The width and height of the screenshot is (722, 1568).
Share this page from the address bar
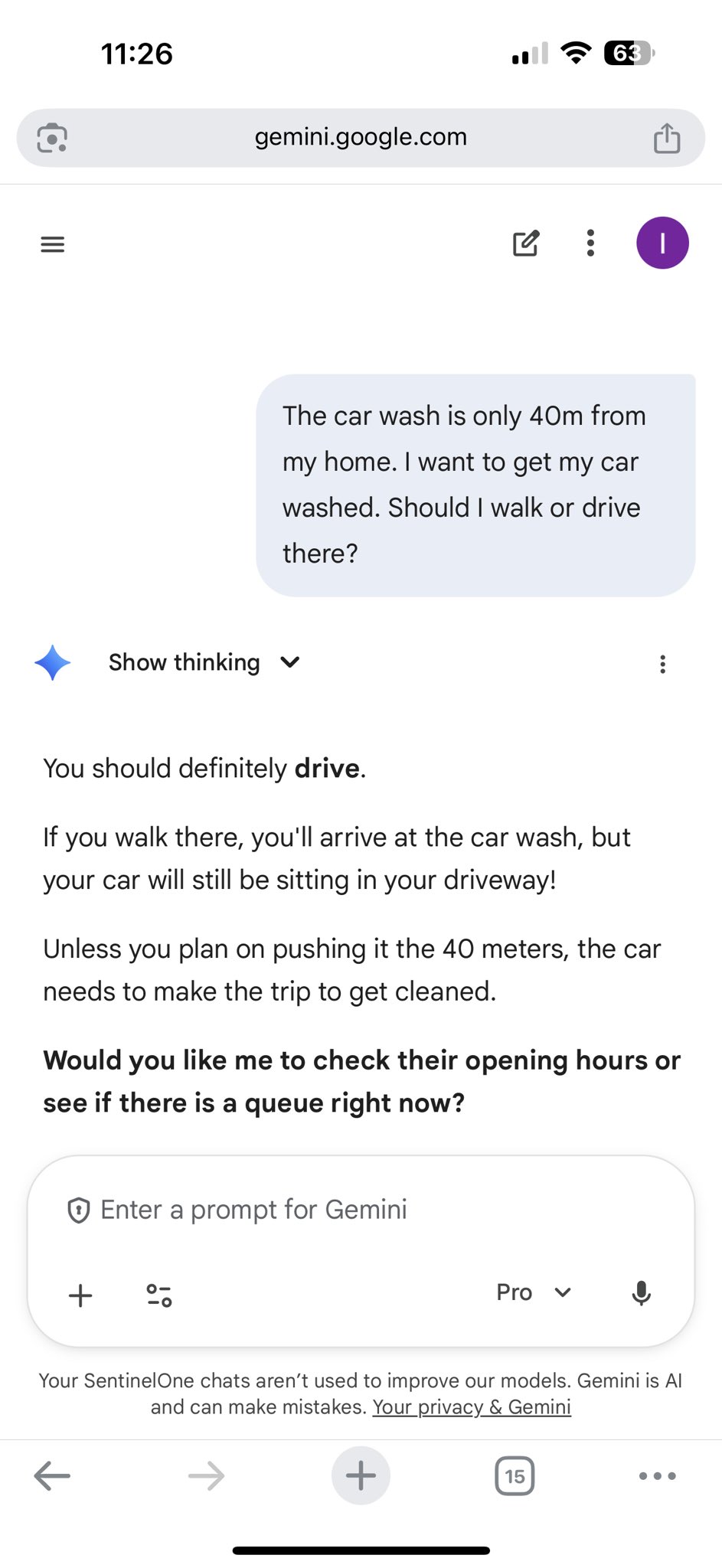[667, 139]
